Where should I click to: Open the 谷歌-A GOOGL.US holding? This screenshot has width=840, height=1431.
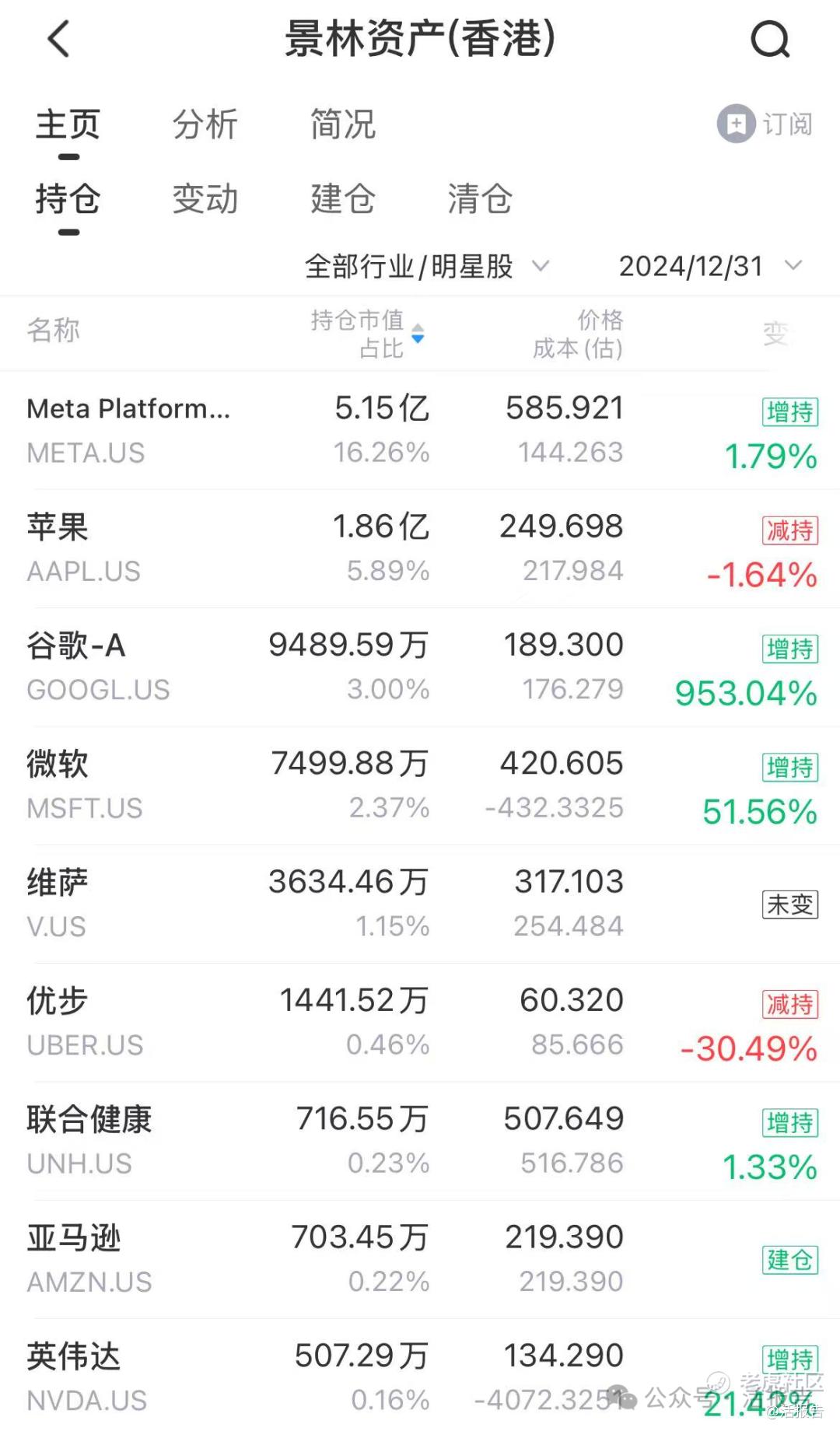click(97, 667)
